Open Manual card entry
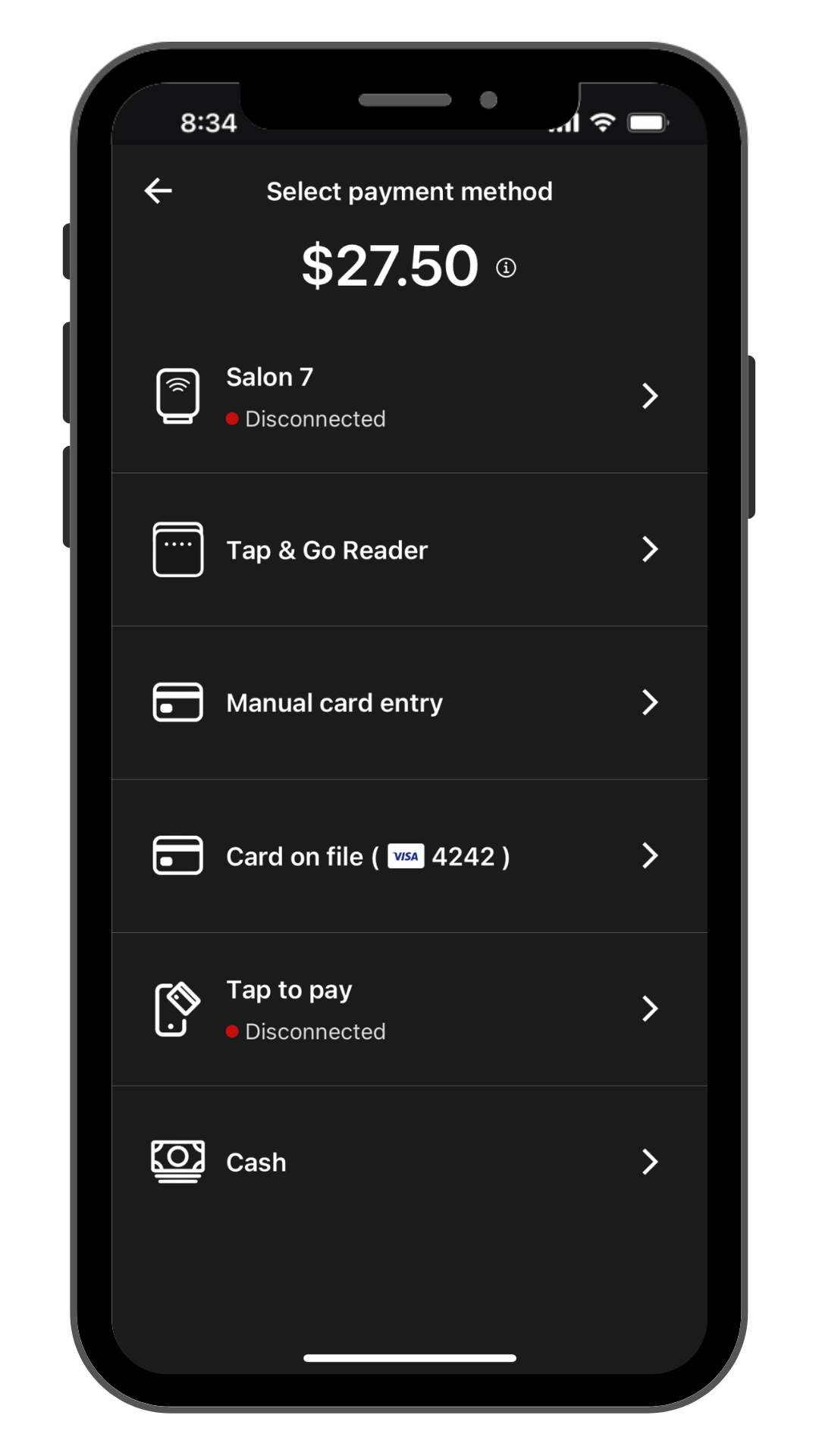Screen dimensions: 819x1456 click(x=409, y=703)
